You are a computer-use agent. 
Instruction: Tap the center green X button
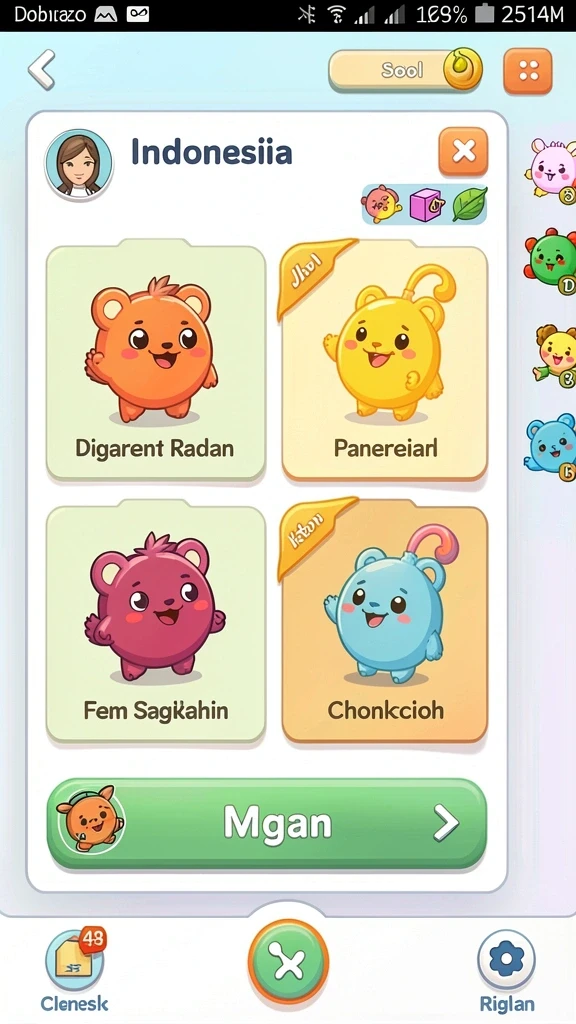[288, 962]
